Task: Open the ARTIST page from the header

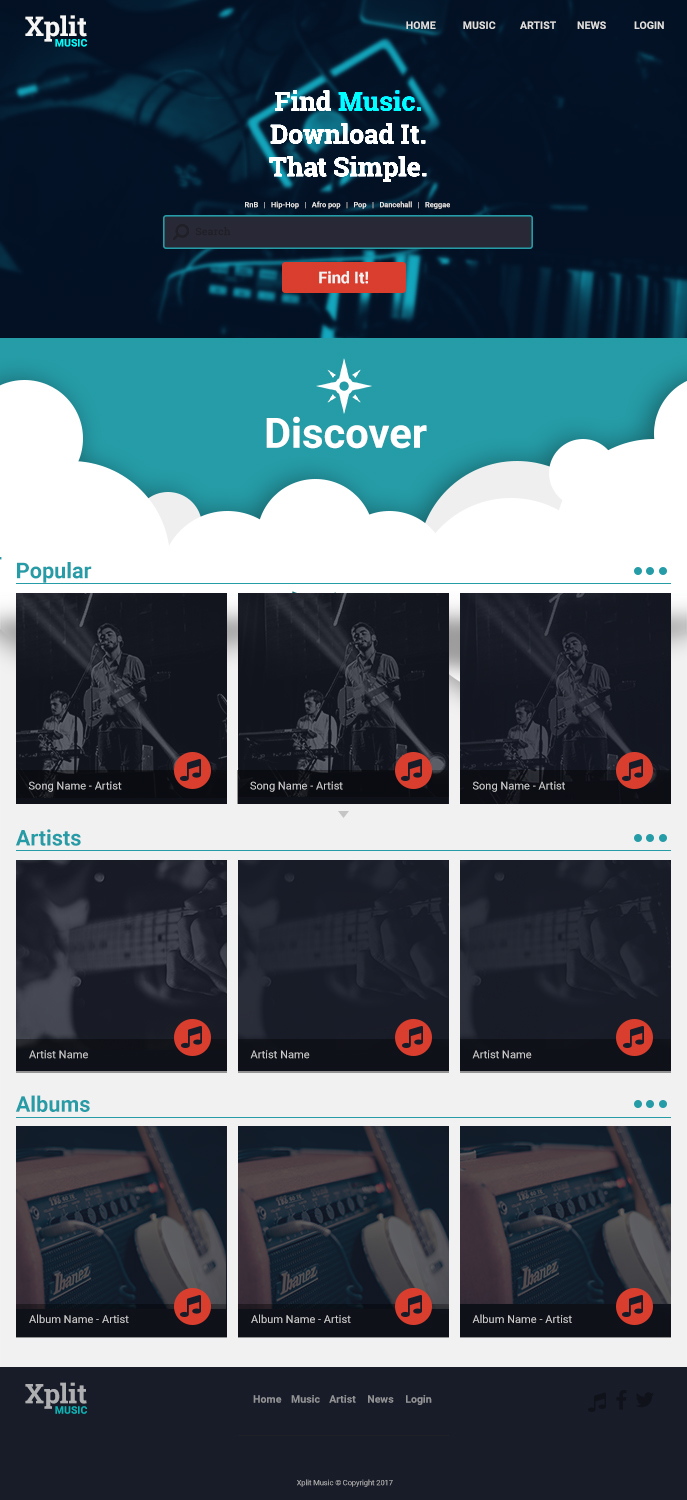Action: click(x=537, y=26)
